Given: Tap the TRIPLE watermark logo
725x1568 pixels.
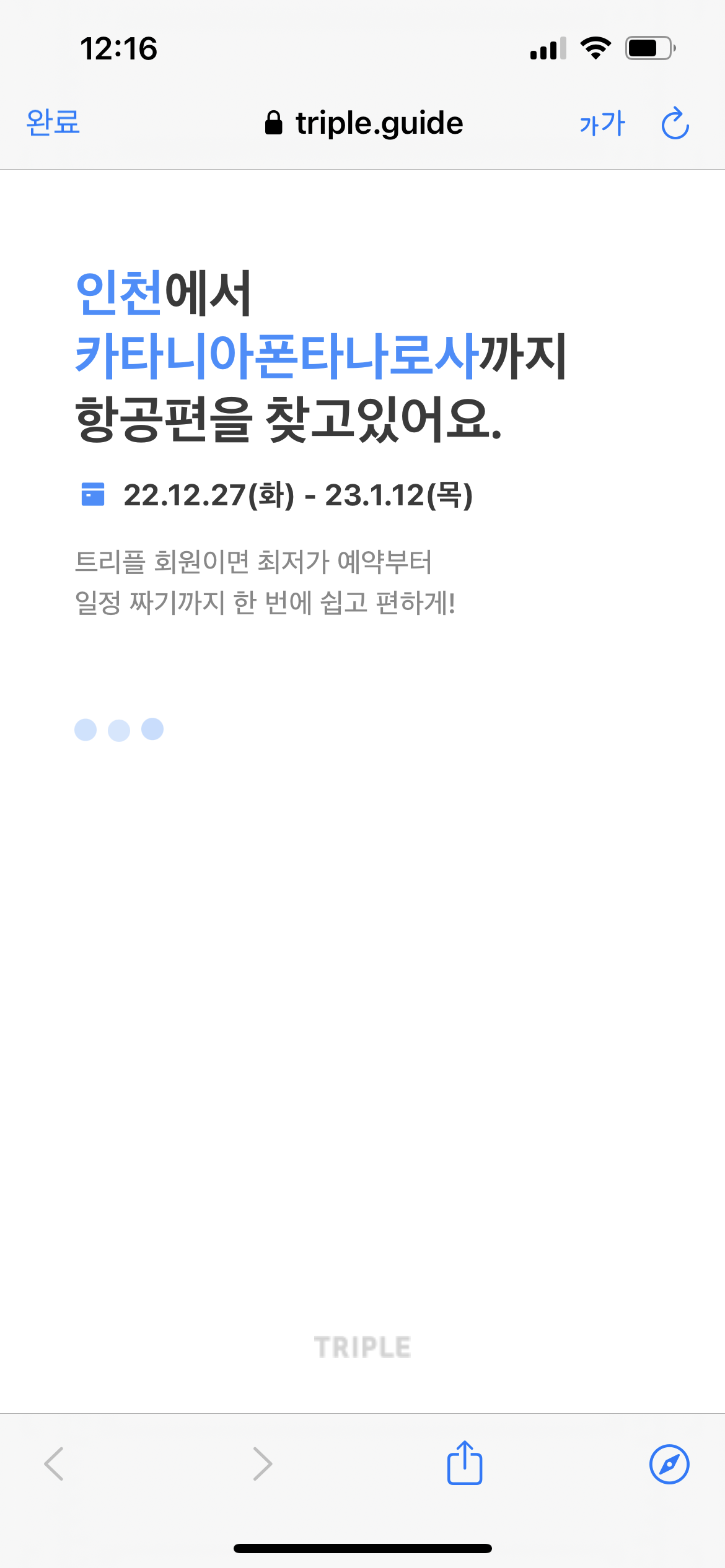Looking at the screenshot, I should click(362, 1346).
